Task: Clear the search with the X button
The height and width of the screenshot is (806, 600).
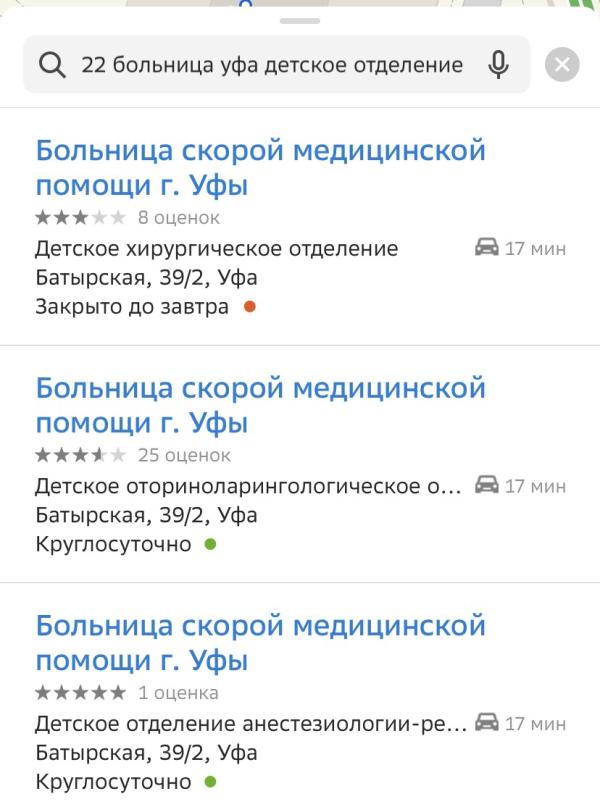Action: (x=562, y=66)
